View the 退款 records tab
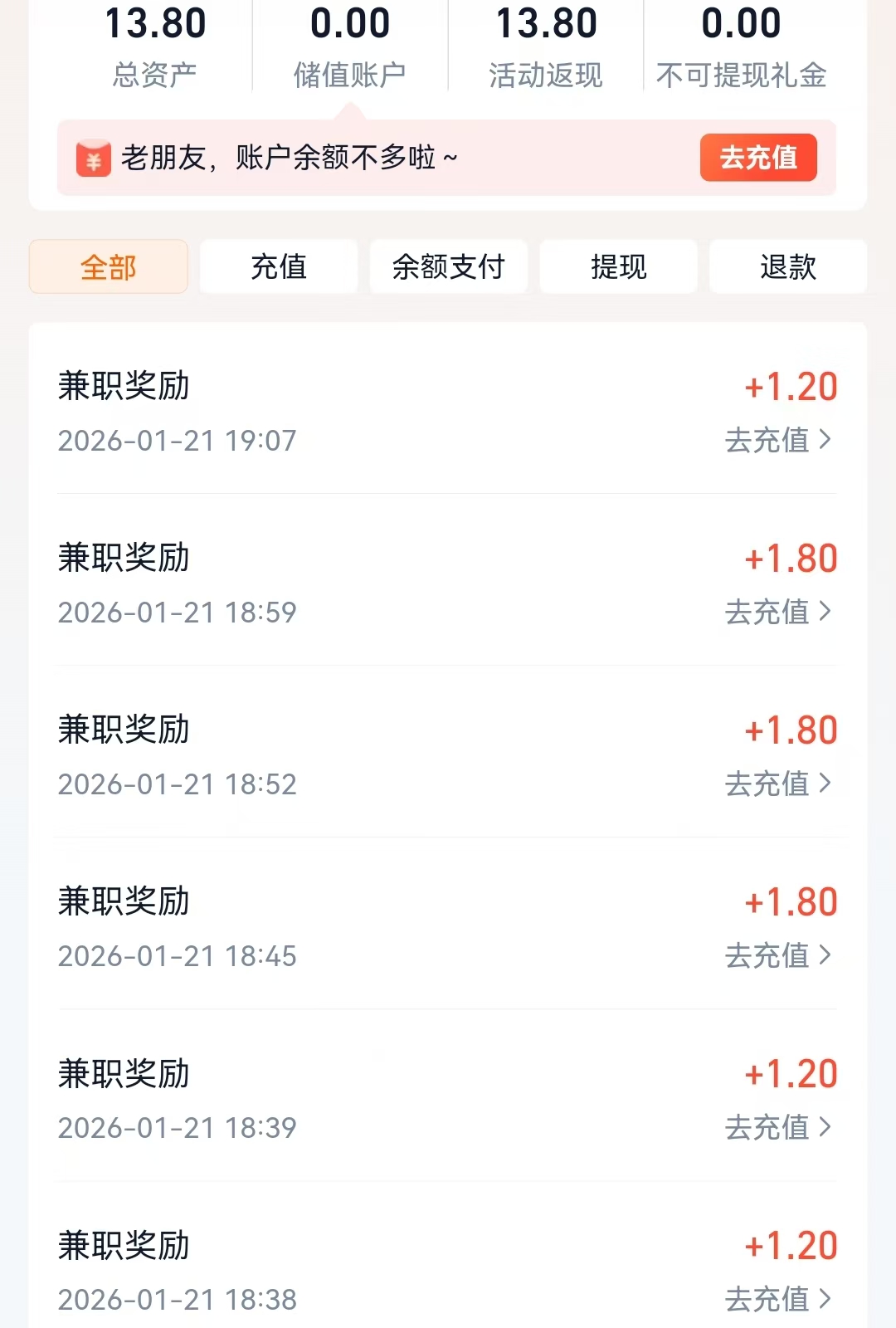The image size is (896, 1328). 787,267
